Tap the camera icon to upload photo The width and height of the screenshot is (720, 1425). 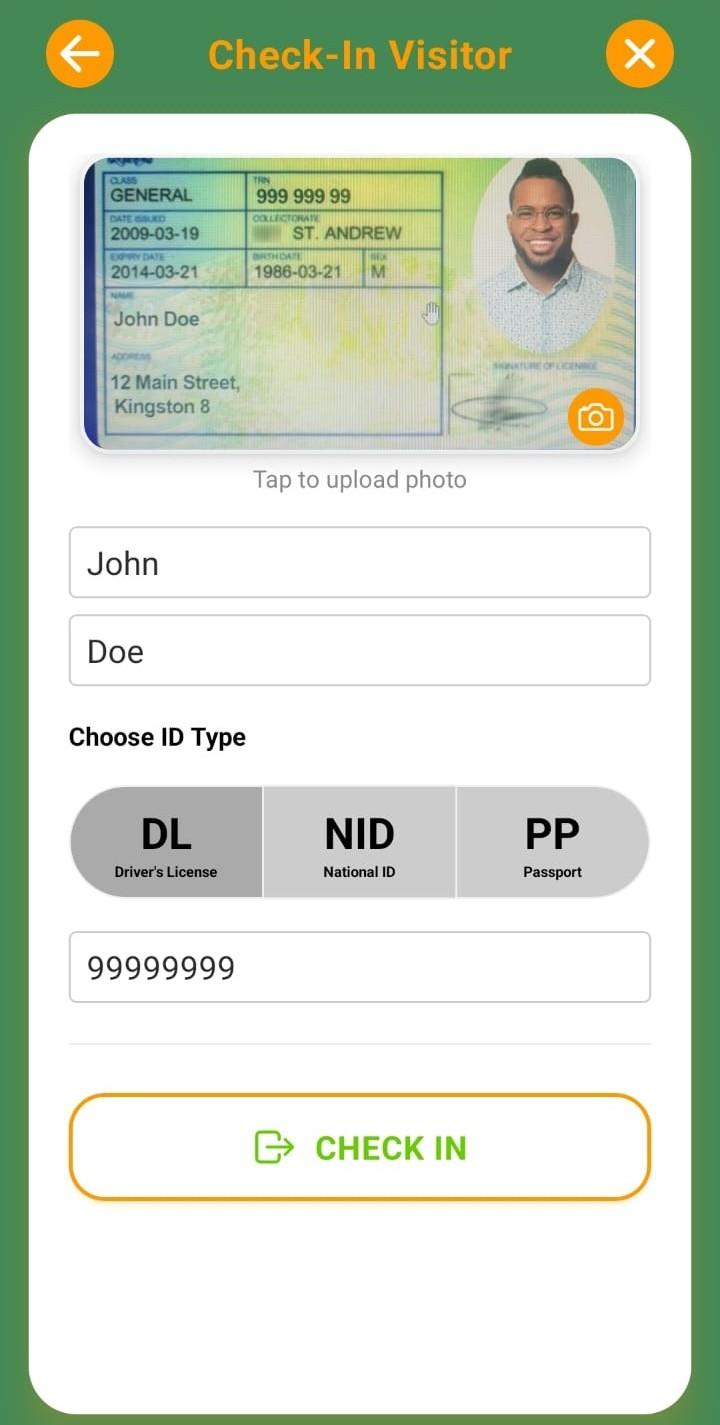(595, 417)
